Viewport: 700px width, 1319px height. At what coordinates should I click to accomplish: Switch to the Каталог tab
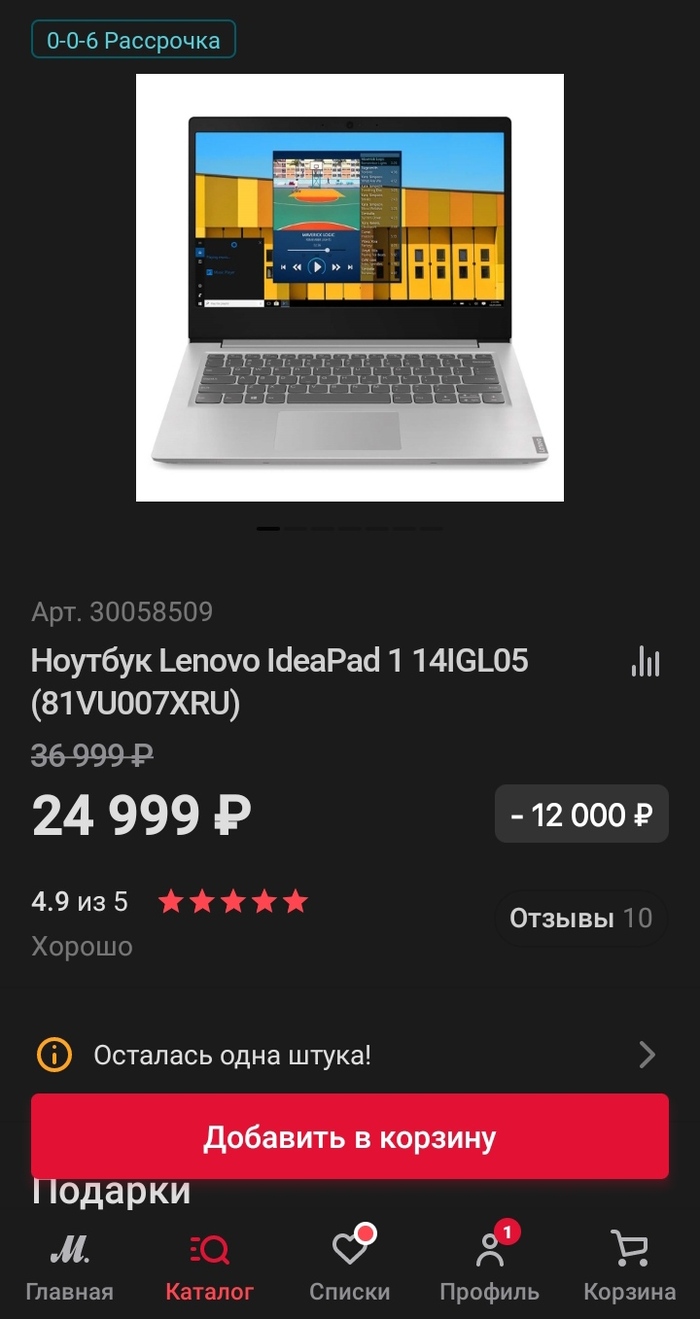coord(210,1267)
